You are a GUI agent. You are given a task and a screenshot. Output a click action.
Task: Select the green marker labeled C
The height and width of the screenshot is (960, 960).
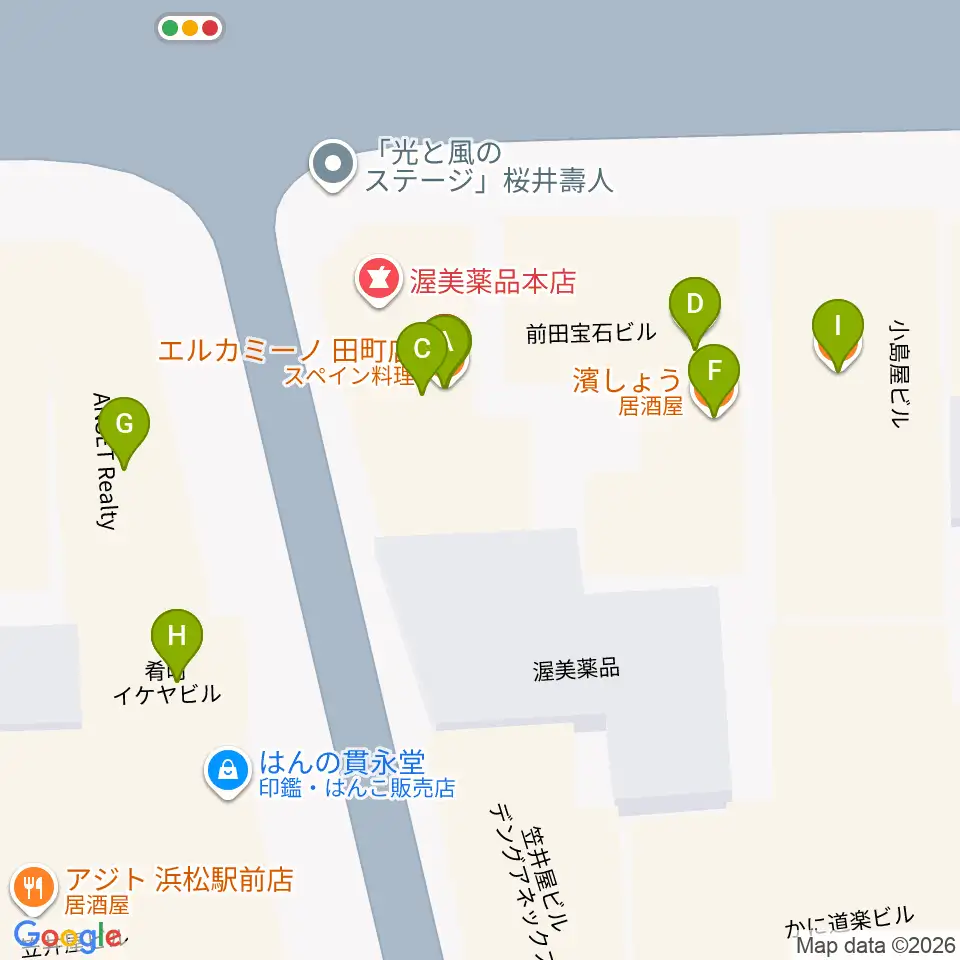click(x=422, y=351)
